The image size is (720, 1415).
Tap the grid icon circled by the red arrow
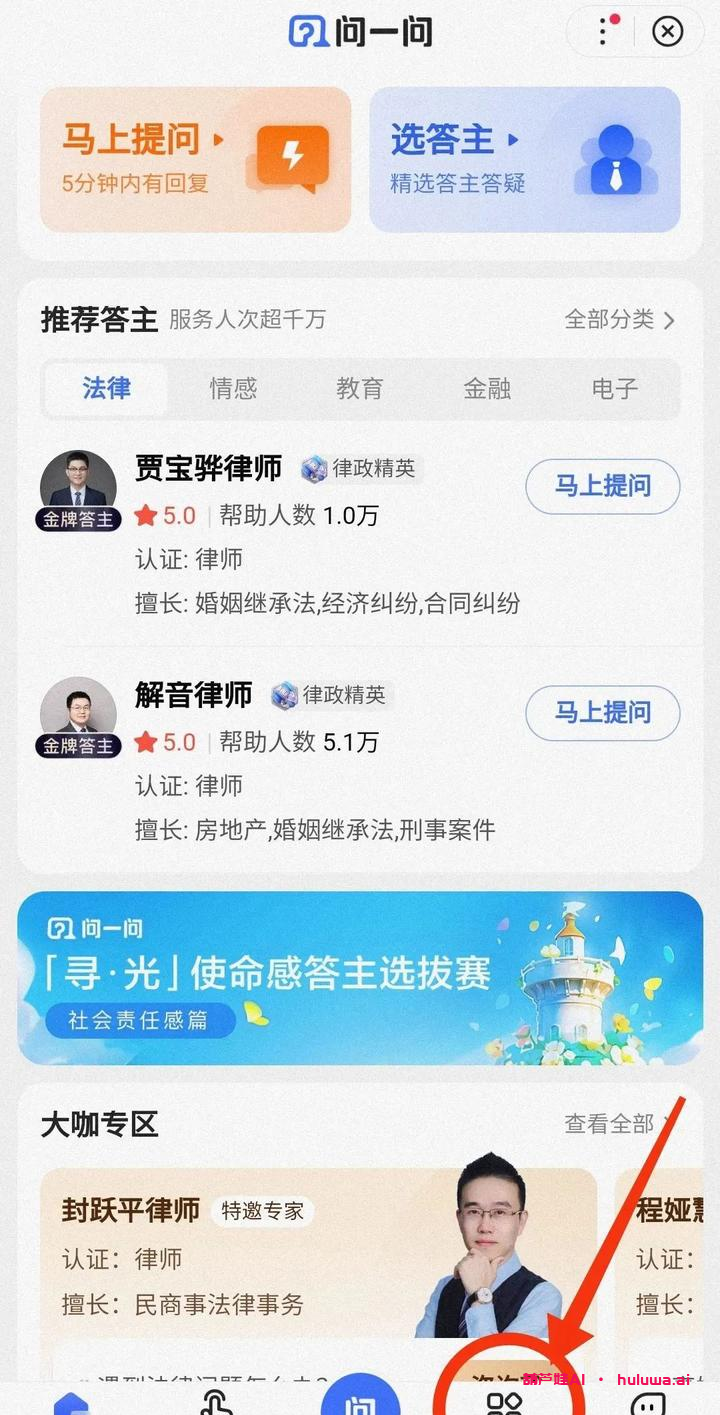pos(504,1402)
